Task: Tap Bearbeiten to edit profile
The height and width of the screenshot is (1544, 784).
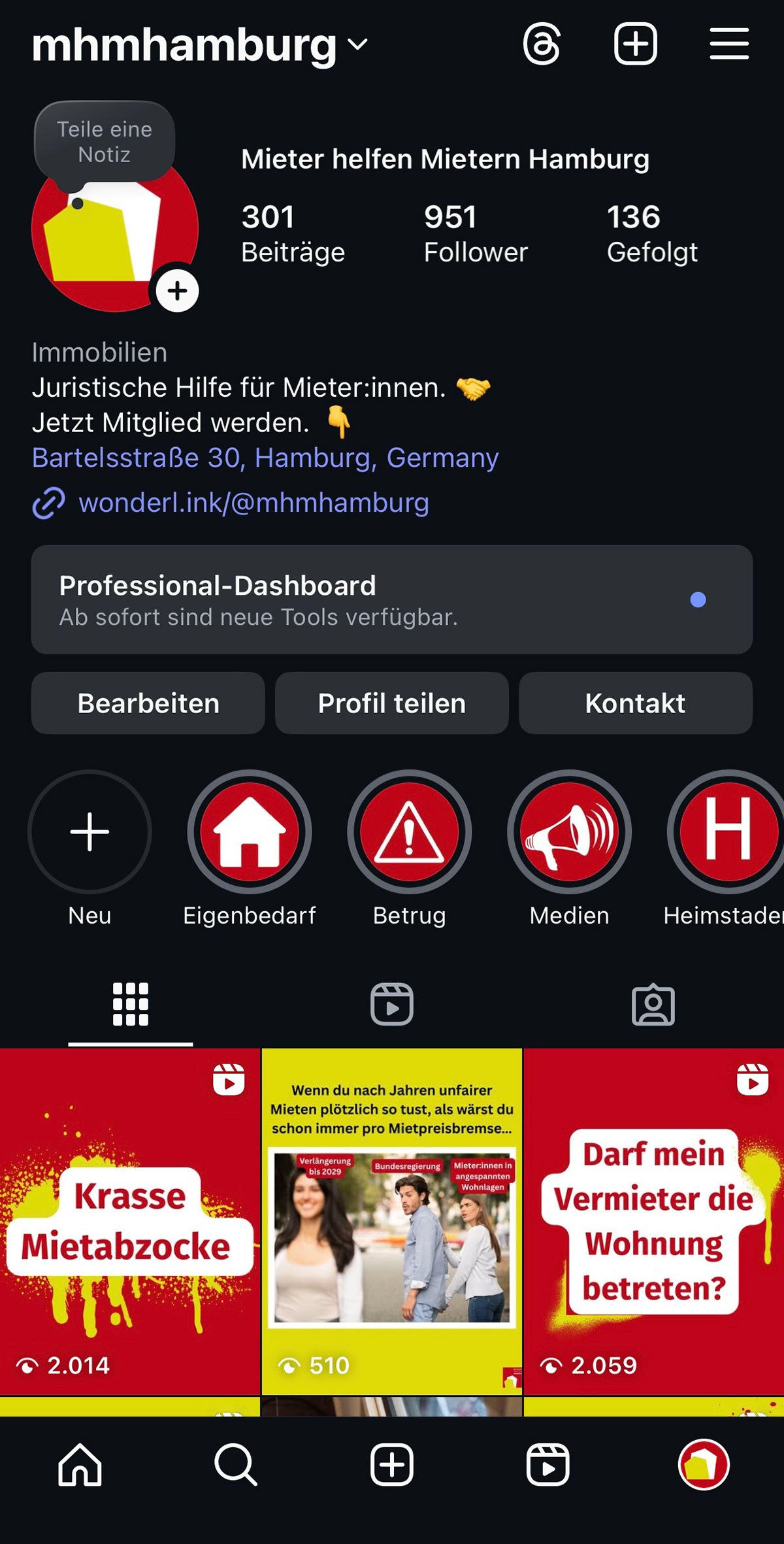Action: point(148,703)
